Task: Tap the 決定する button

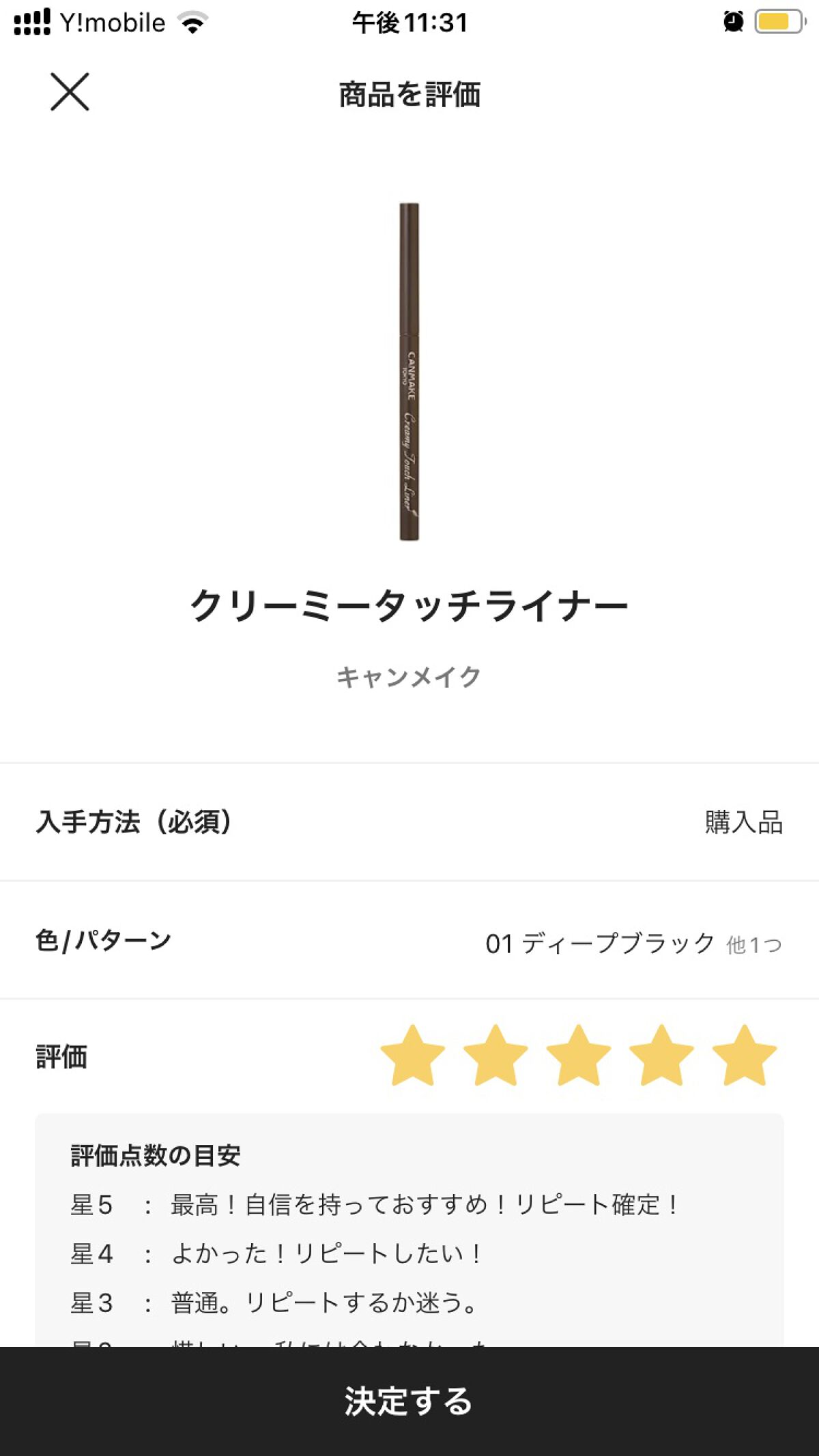Action: 409,1401
